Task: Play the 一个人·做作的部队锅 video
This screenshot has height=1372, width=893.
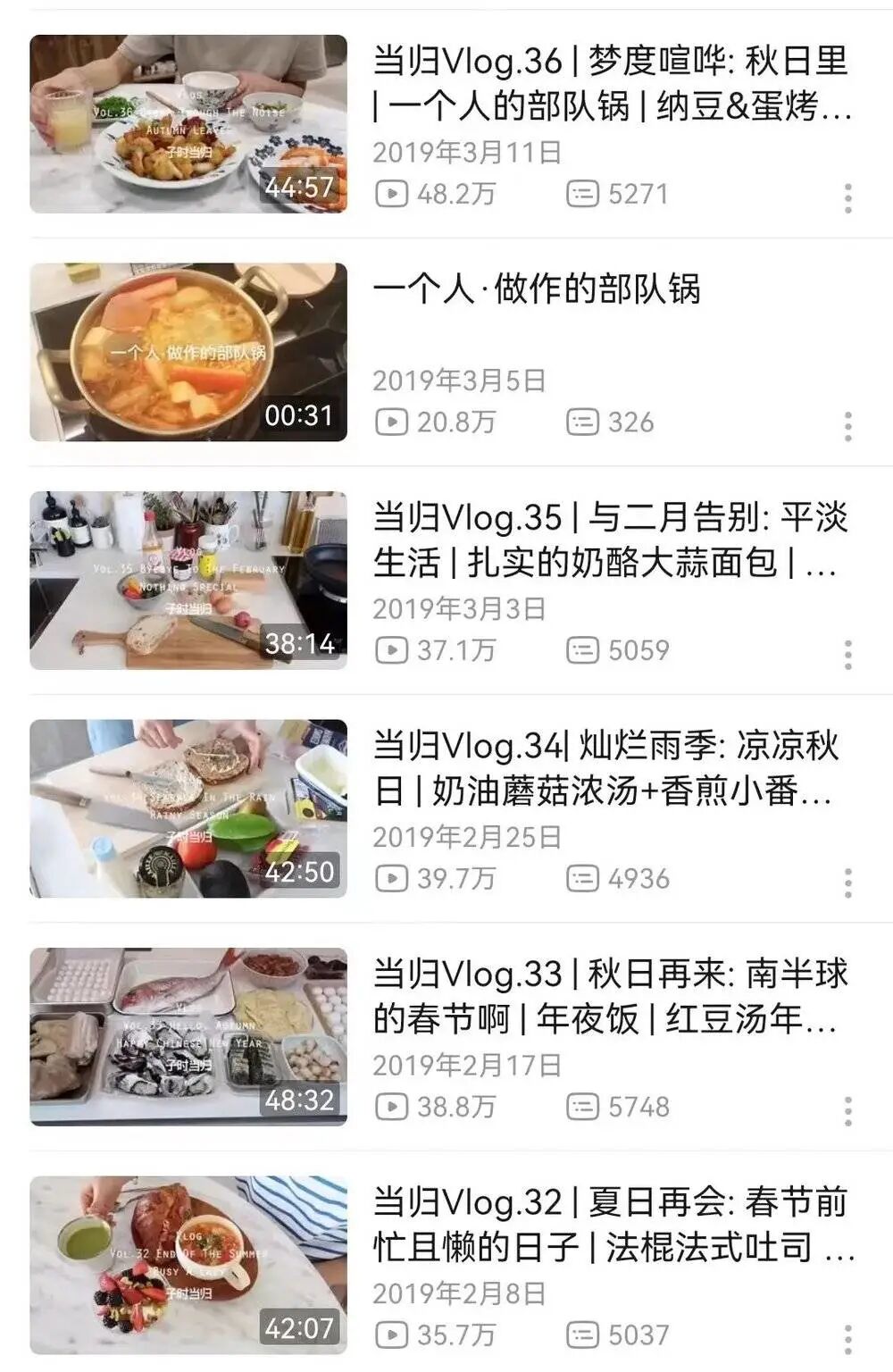Action: point(188,352)
